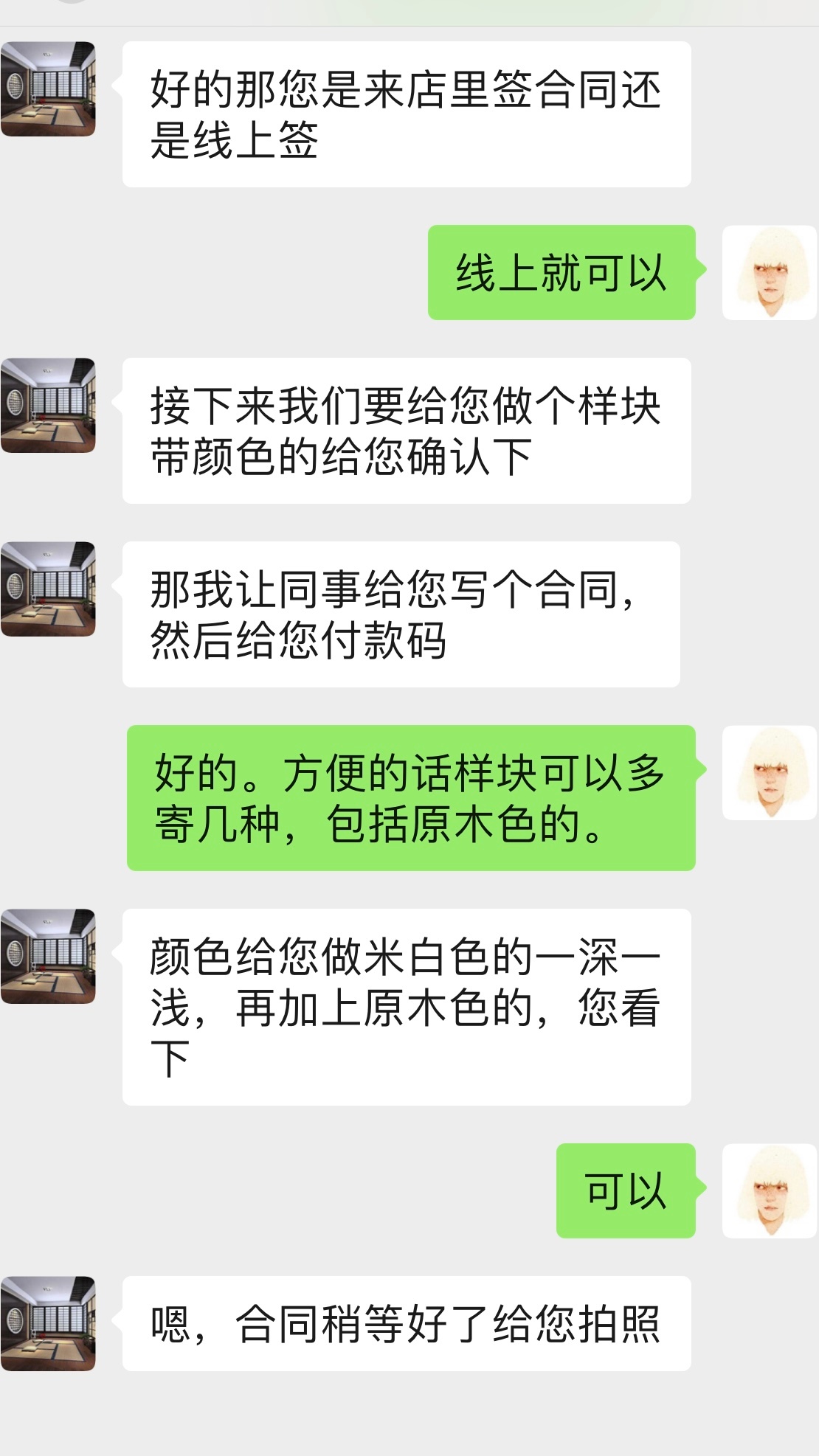Screen dimensions: 819x1456
Task: Open my avatar next to the "可以" message
Action: coord(769,1190)
